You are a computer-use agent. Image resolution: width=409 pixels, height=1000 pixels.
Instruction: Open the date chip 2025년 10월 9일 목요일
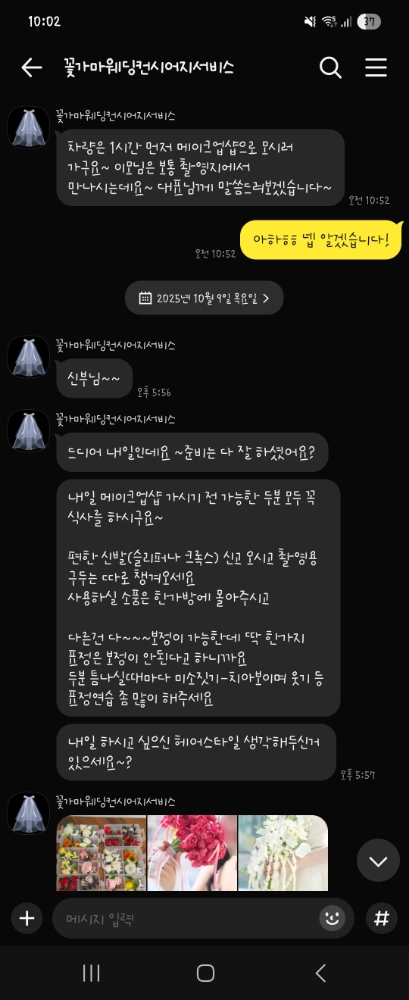pyautogui.click(x=204, y=298)
